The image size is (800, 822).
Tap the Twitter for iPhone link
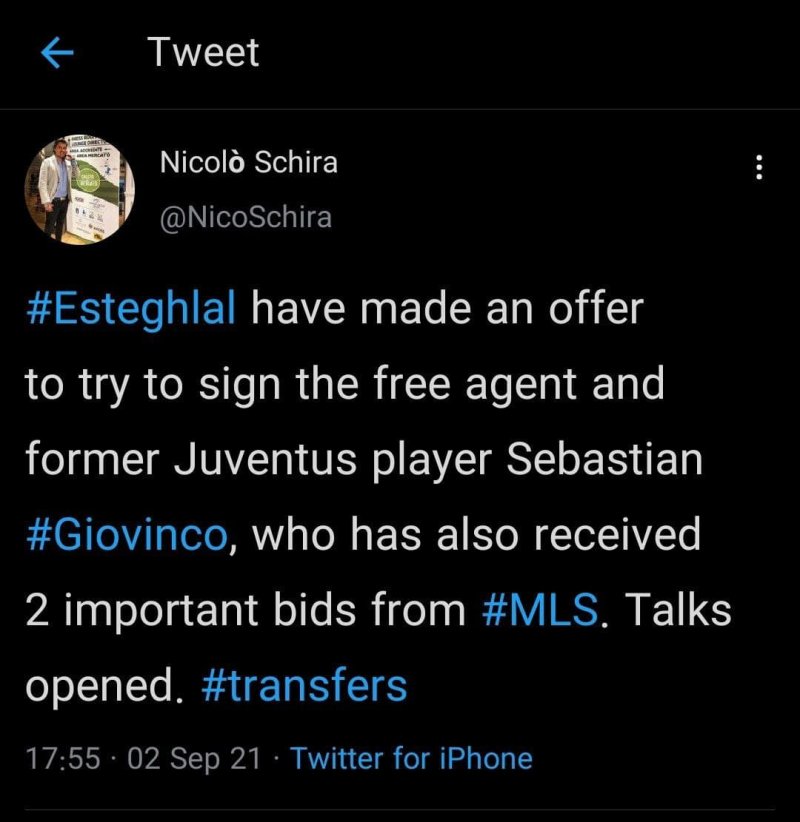[411, 758]
